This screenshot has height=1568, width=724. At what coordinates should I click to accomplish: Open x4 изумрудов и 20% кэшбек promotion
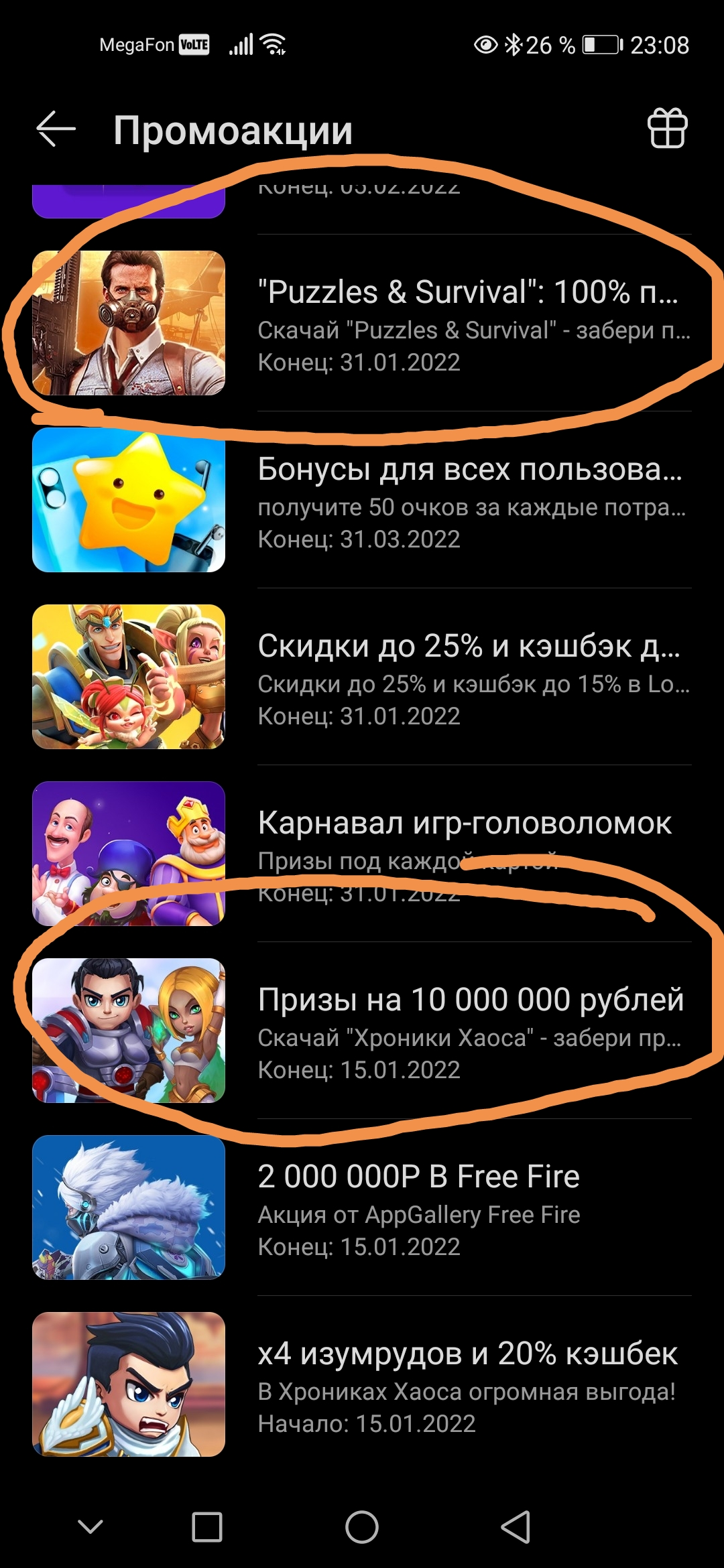click(x=362, y=1384)
